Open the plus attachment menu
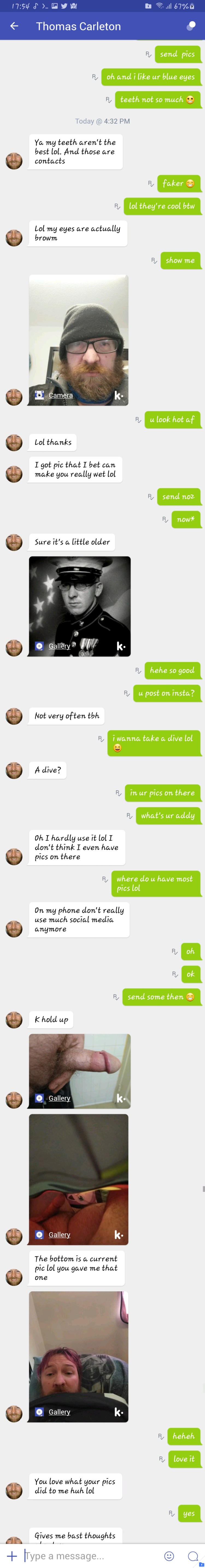 (x=11, y=1555)
